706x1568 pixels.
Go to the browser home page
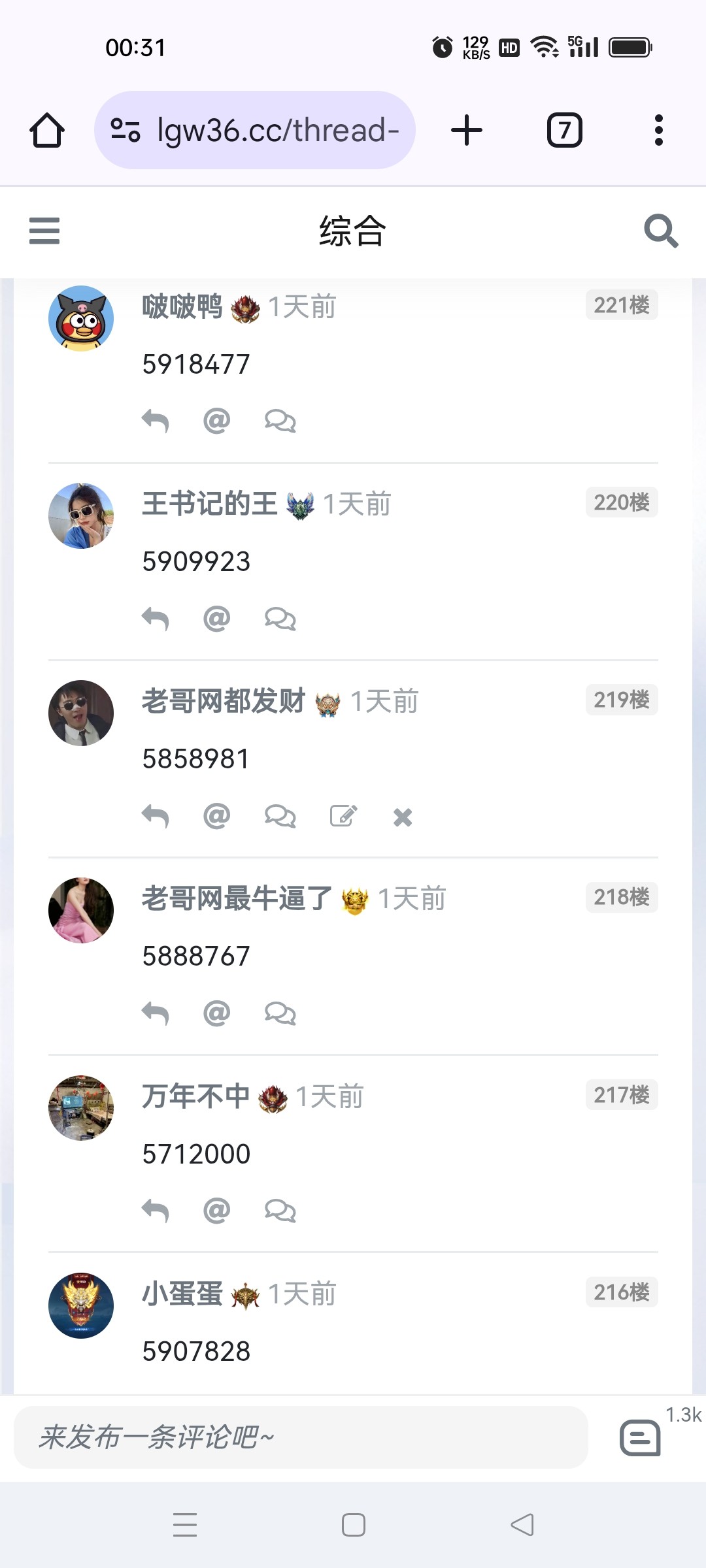point(47,130)
